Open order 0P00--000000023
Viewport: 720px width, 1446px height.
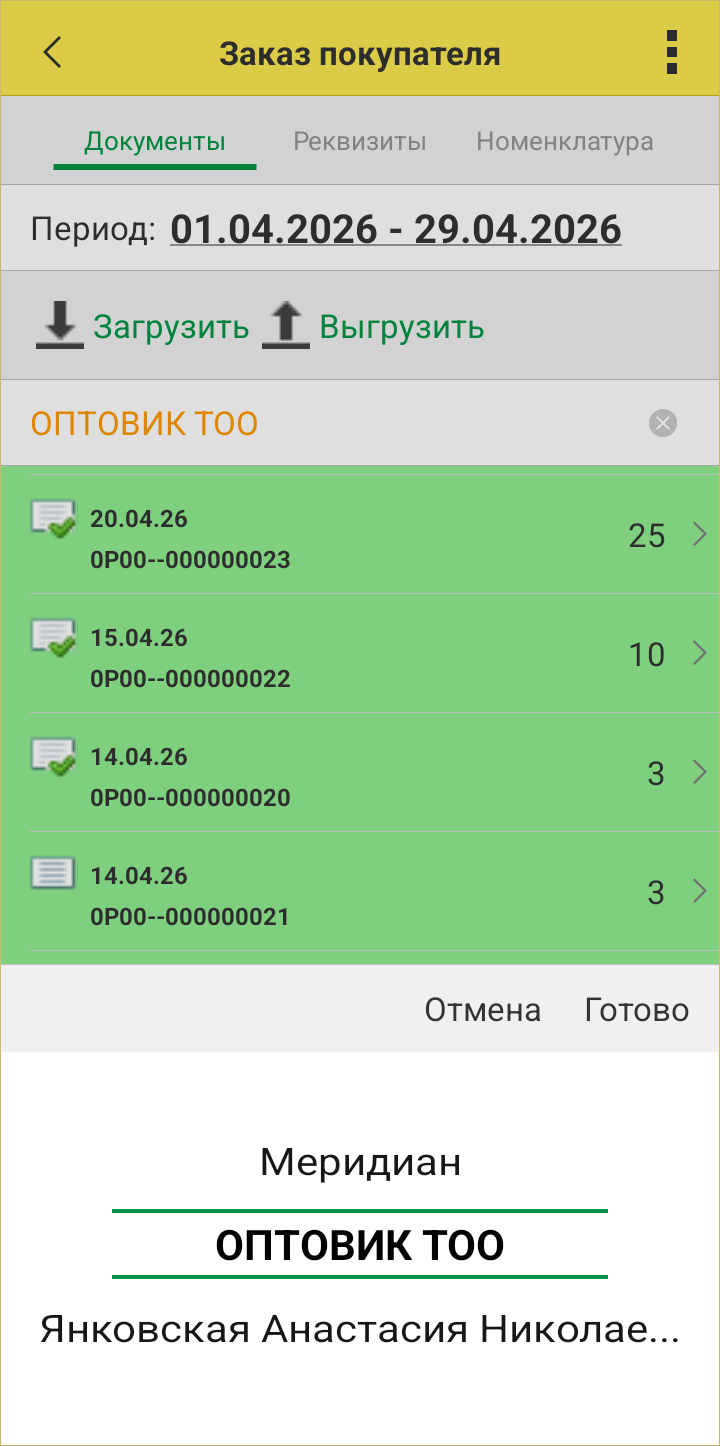tap(360, 537)
